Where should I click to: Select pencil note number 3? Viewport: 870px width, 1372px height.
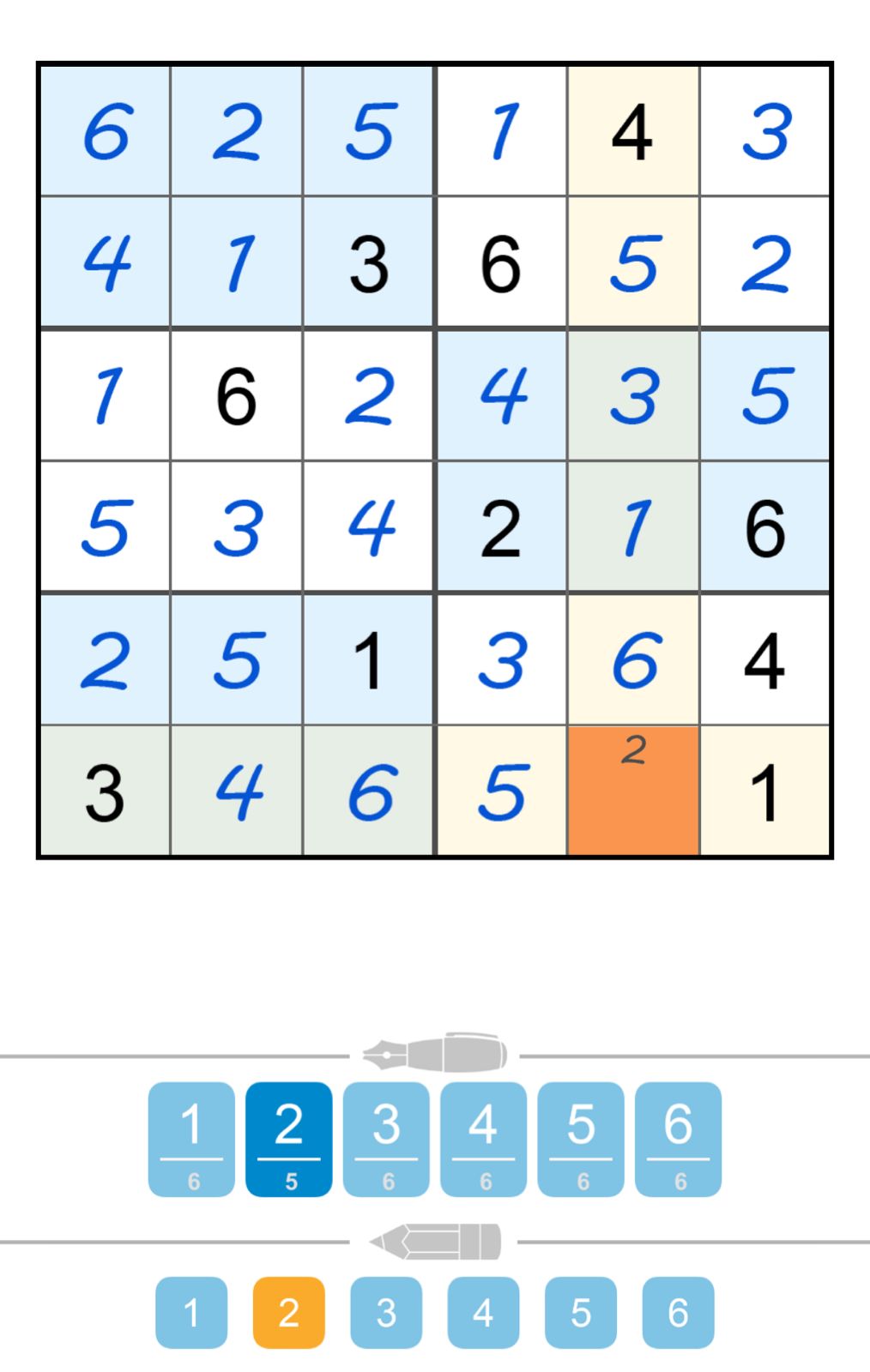[x=387, y=1311]
